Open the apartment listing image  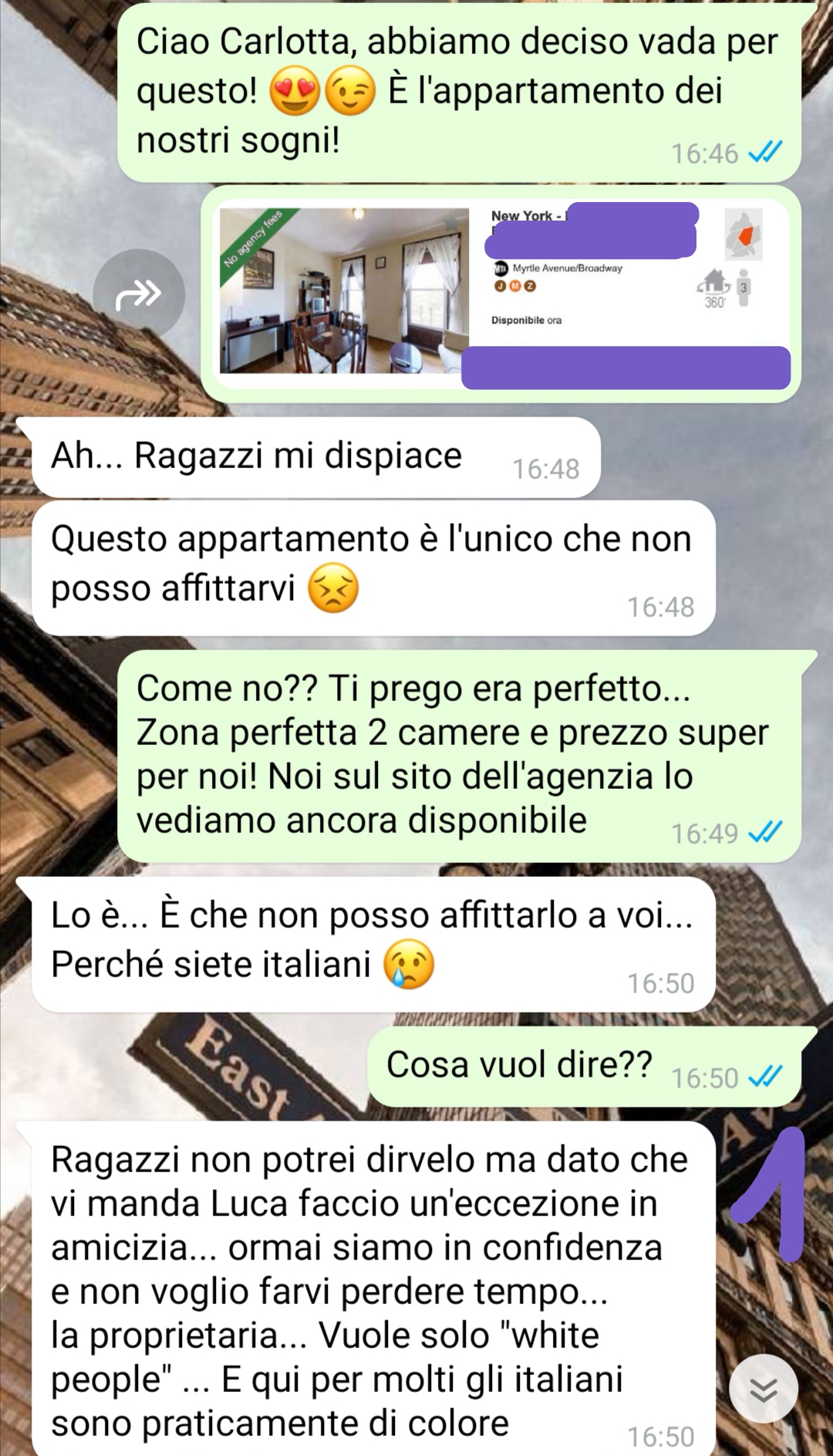[x=344, y=292]
